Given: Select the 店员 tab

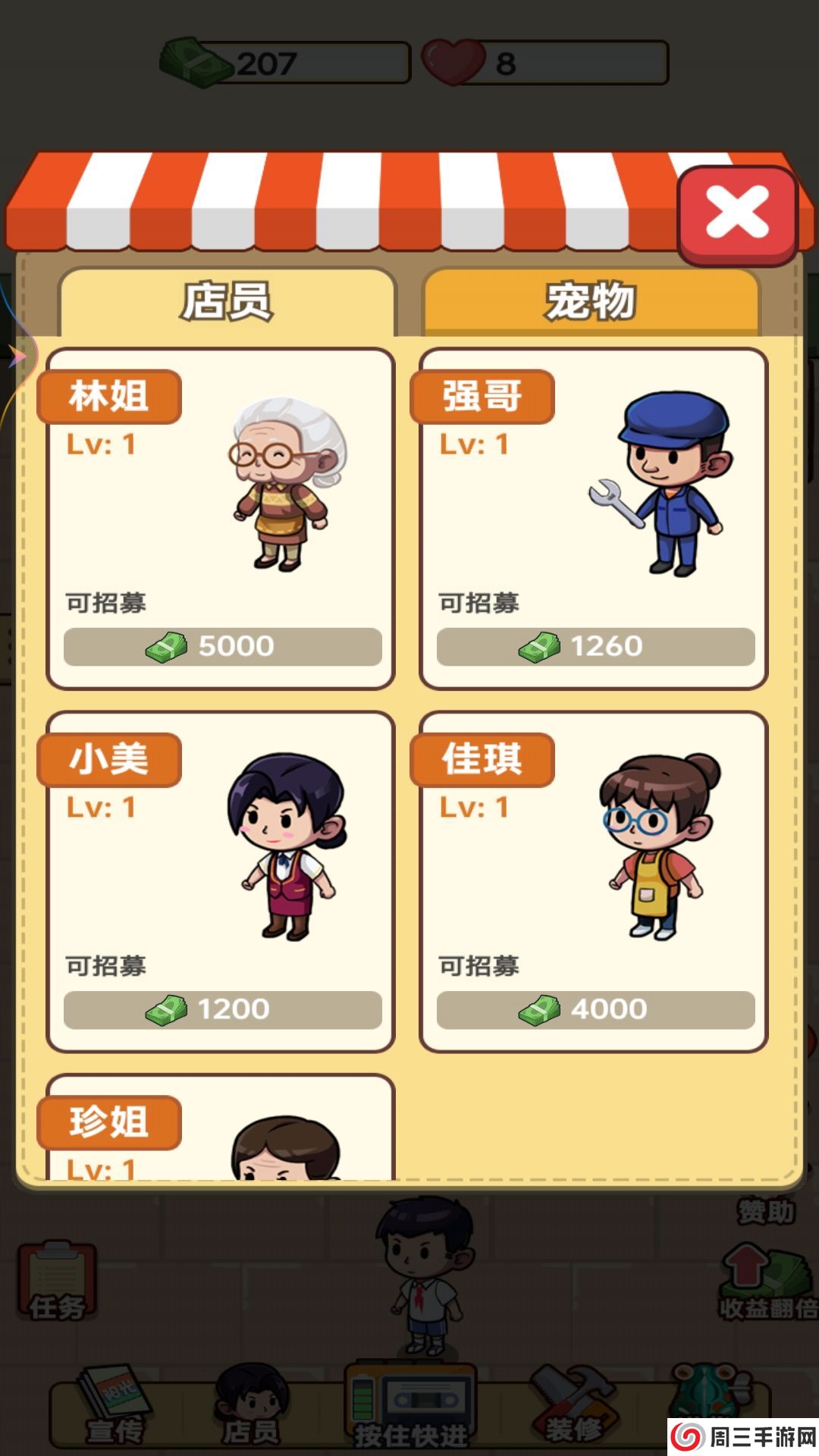Looking at the screenshot, I should pos(227,302).
